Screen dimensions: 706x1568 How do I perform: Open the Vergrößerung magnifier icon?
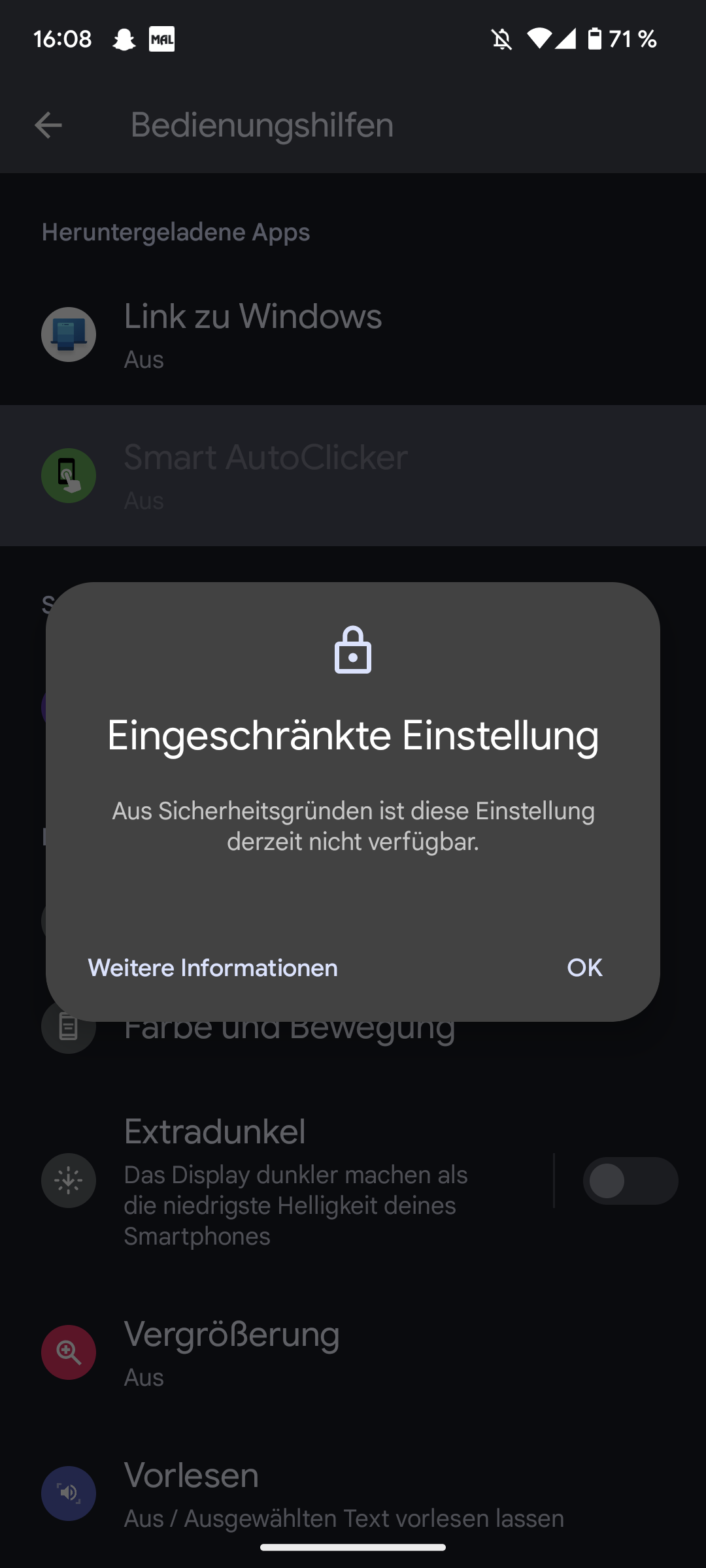pos(69,1352)
